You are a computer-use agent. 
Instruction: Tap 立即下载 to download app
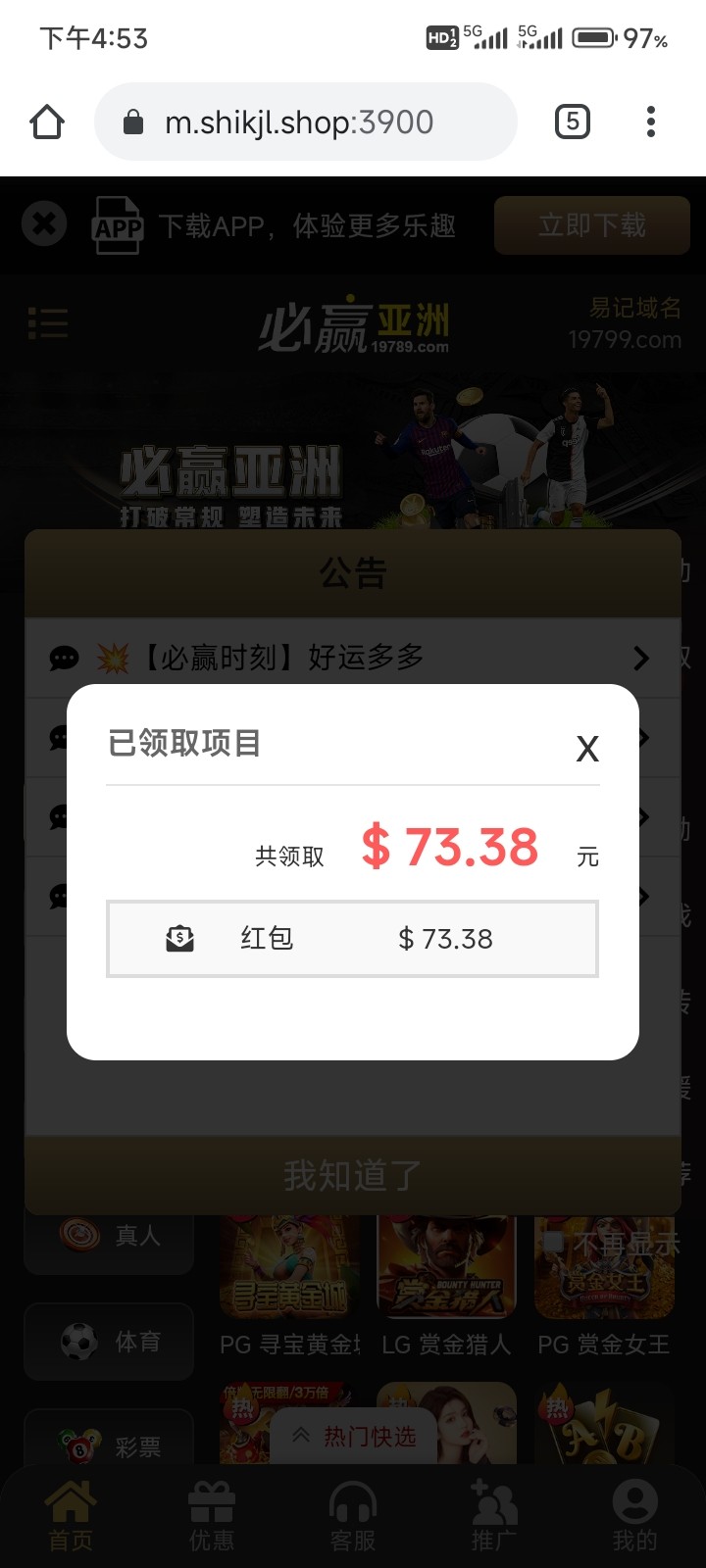coord(591,225)
